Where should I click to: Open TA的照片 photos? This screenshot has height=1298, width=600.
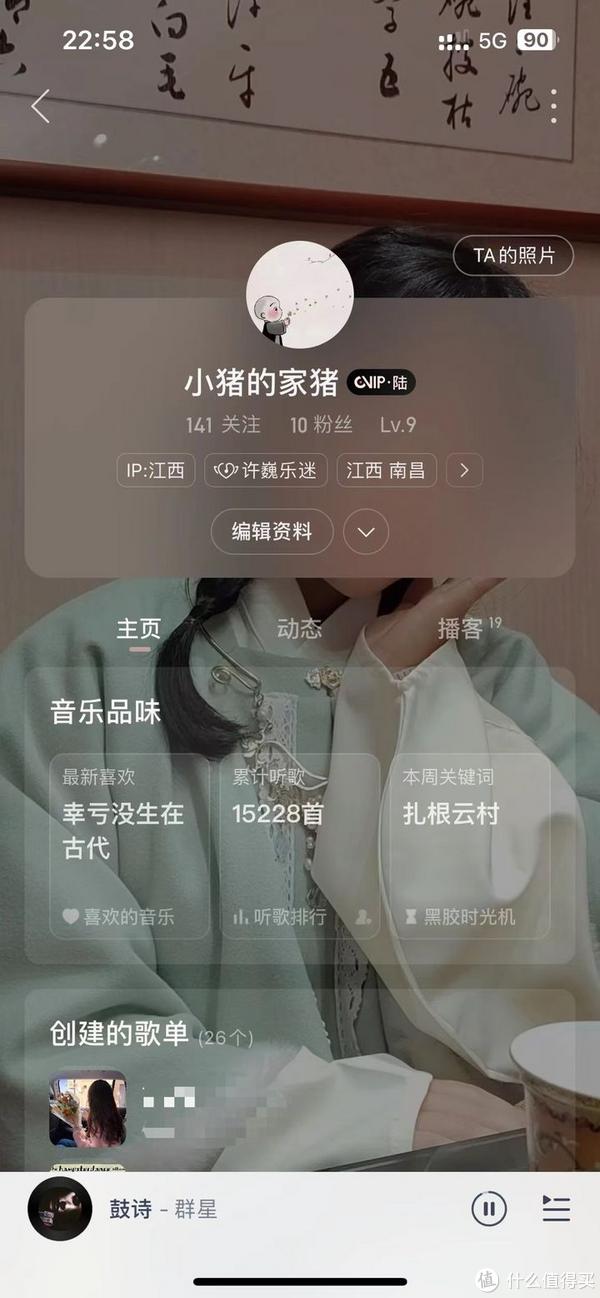tap(513, 255)
